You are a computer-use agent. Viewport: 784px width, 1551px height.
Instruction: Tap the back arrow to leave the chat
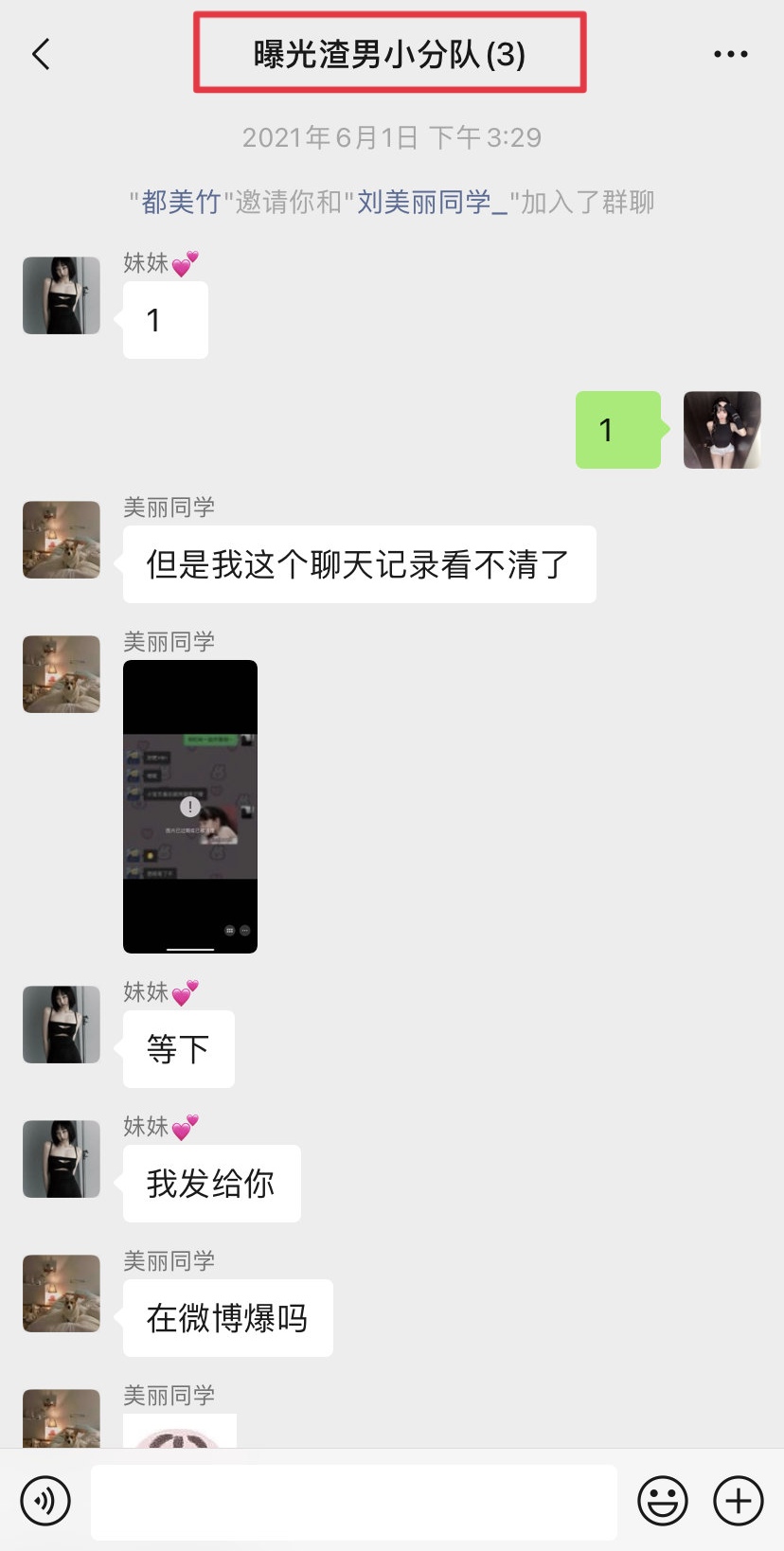click(x=40, y=54)
